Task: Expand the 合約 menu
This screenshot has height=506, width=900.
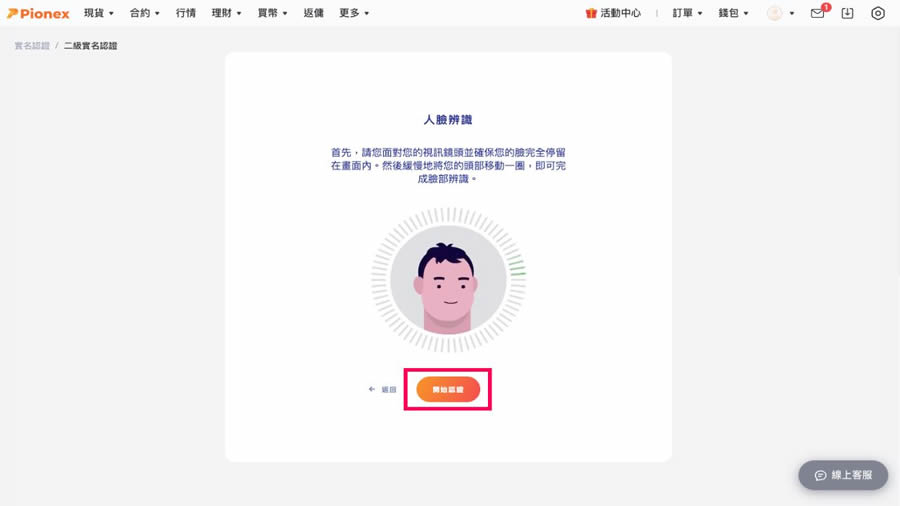Action: click(x=144, y=13)
